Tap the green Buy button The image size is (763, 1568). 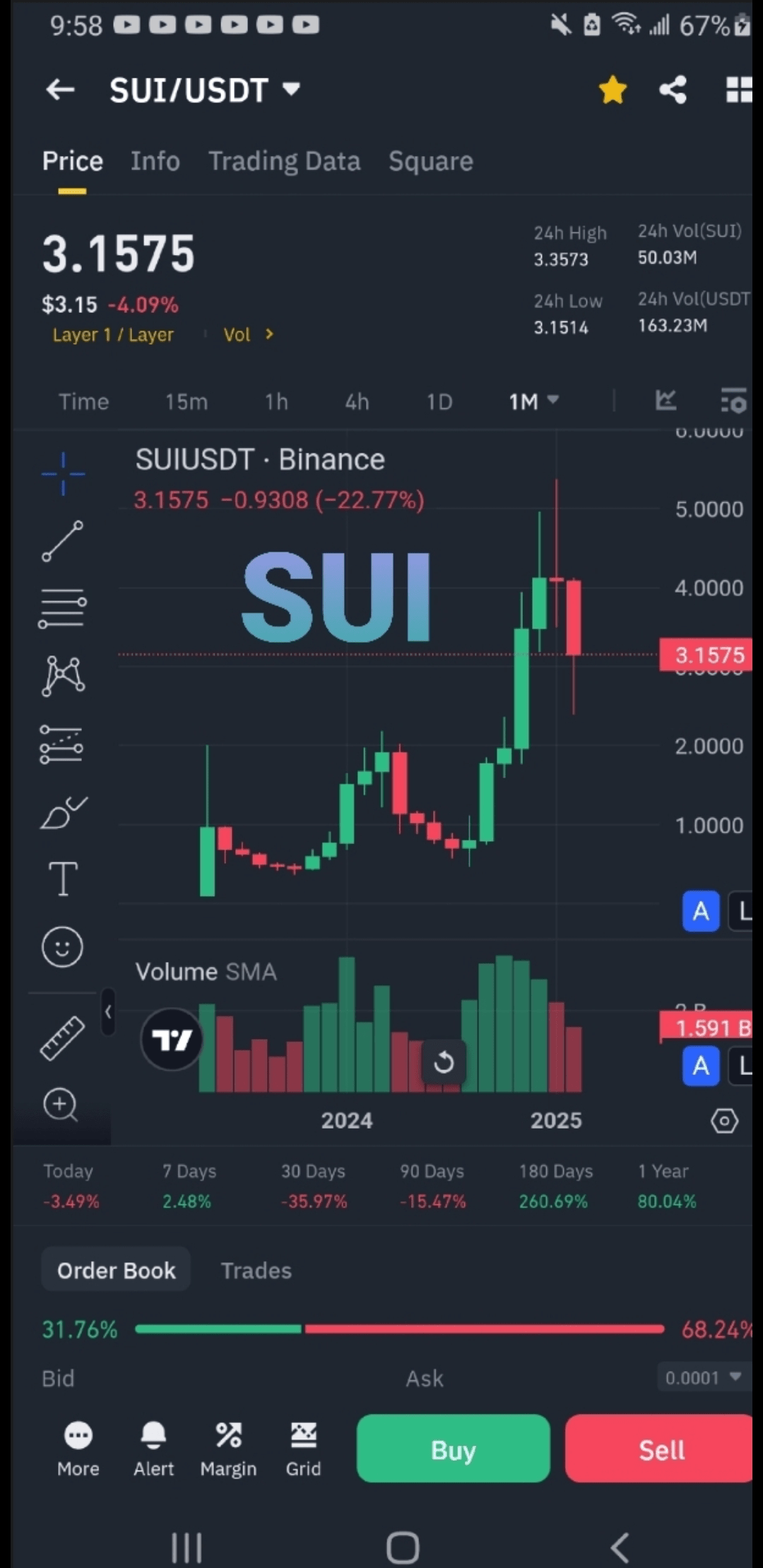click(453, 1450)
